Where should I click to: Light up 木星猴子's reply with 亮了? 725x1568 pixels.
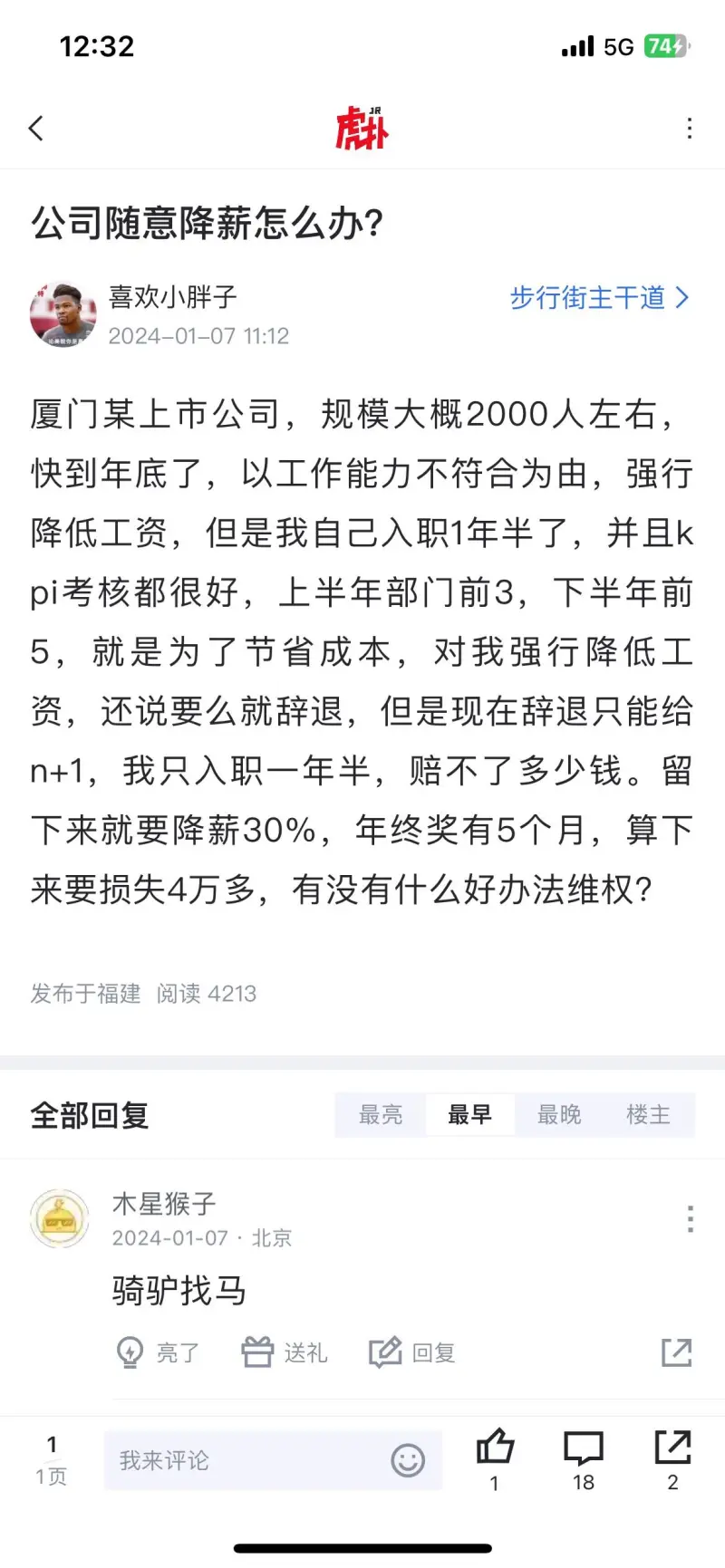pyautogui.click(x=159, y=1352)
